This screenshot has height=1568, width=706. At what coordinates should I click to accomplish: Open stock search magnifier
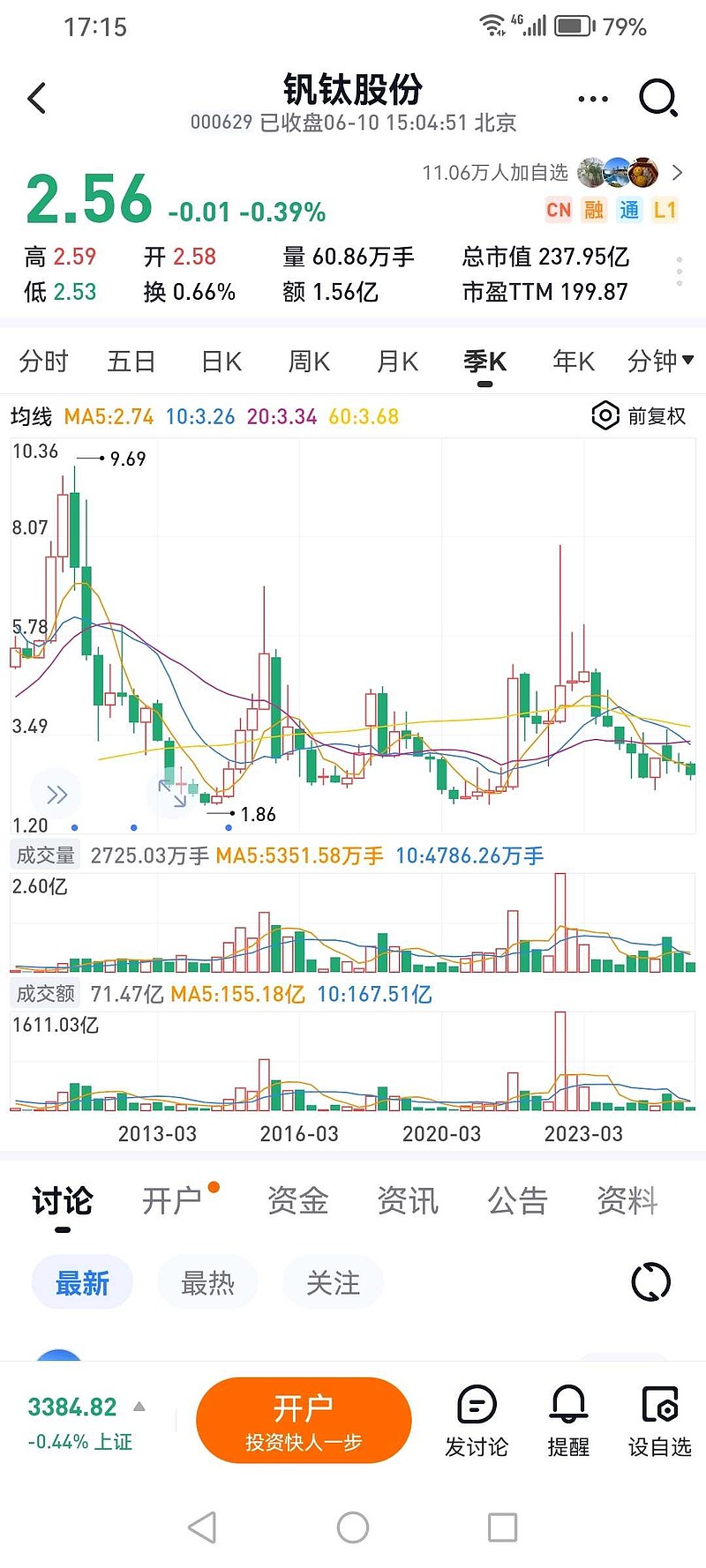click(x=657, y=98)
